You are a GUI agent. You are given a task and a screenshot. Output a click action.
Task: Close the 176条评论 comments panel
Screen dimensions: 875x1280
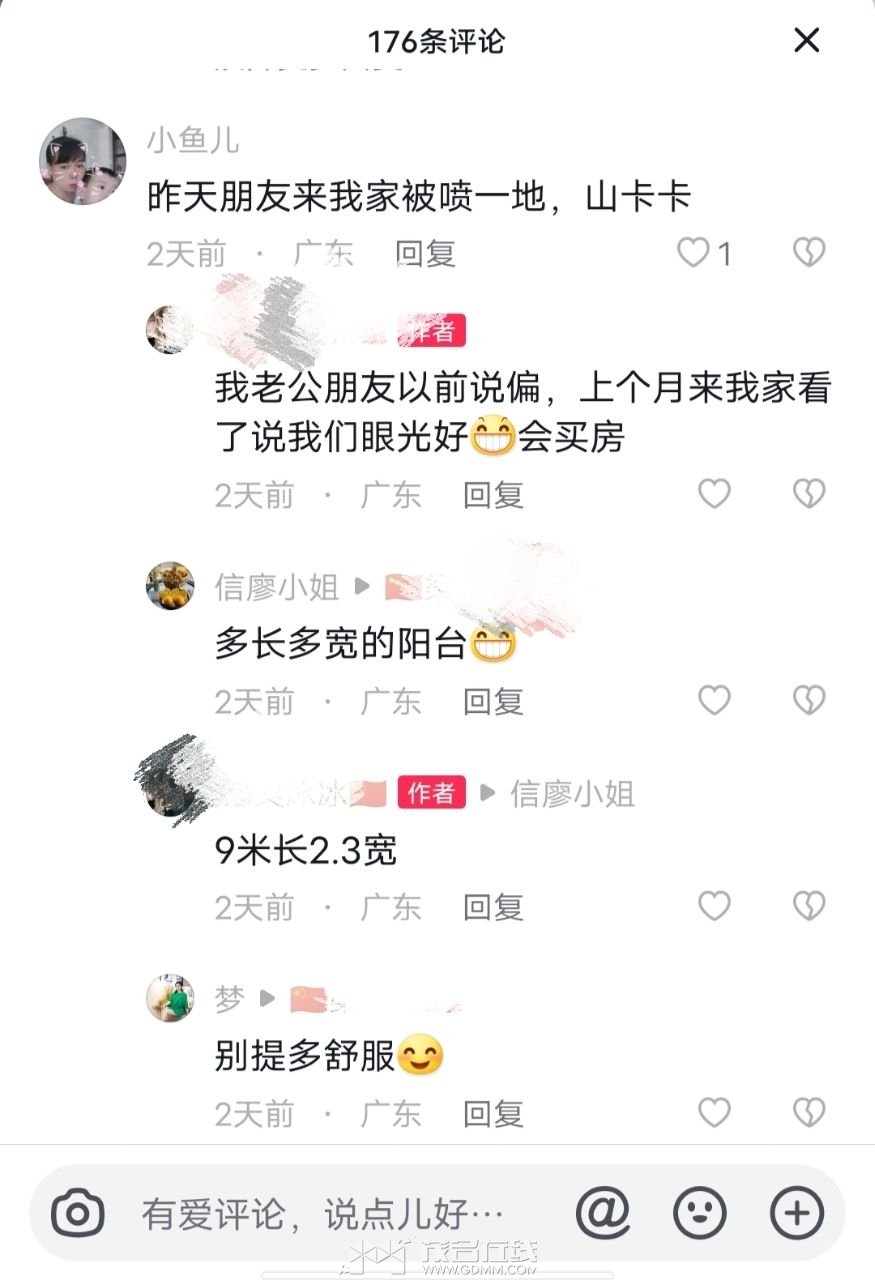(x=806, y=41)
